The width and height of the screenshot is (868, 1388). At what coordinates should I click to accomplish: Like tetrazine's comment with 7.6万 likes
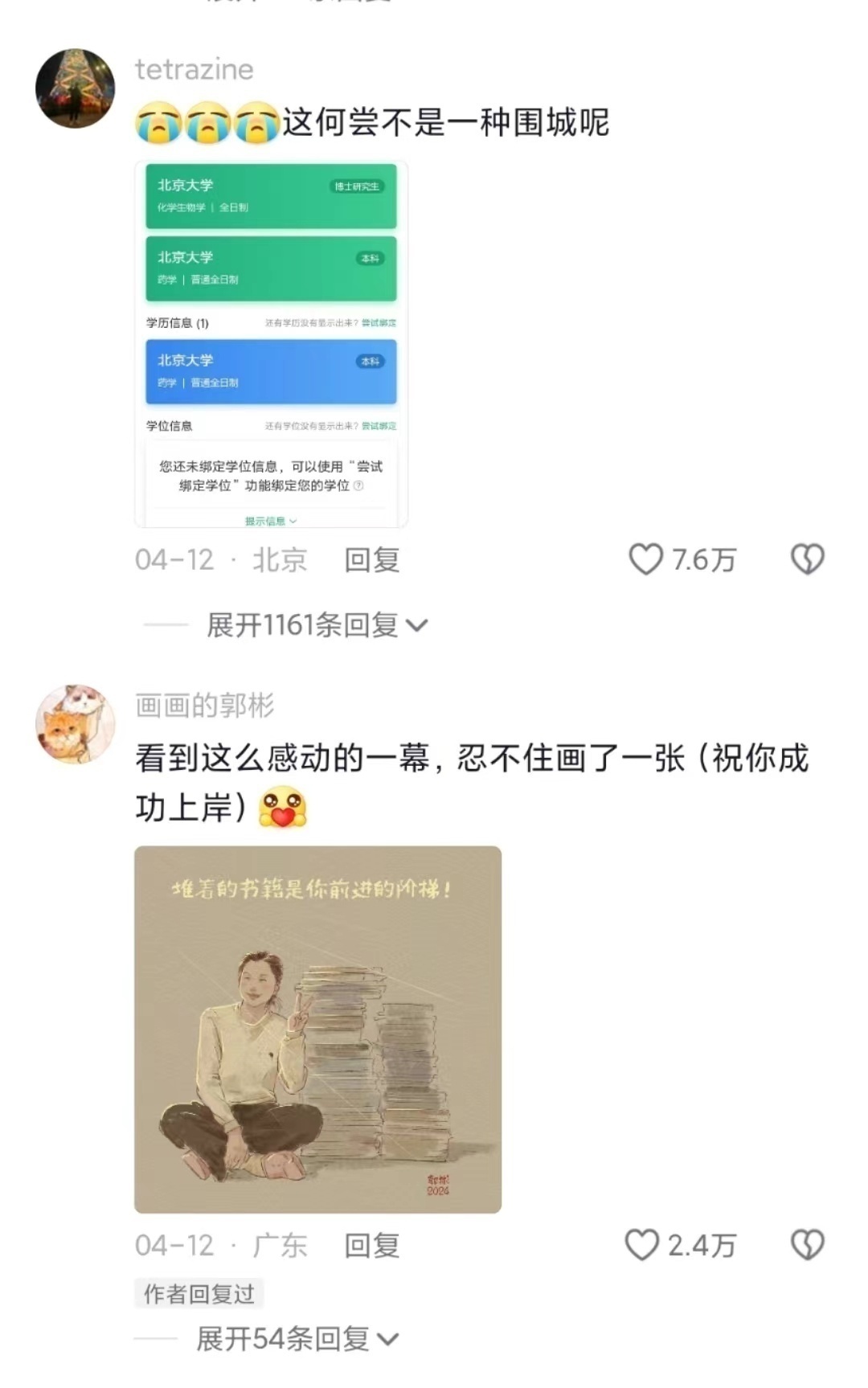[646, 559]
